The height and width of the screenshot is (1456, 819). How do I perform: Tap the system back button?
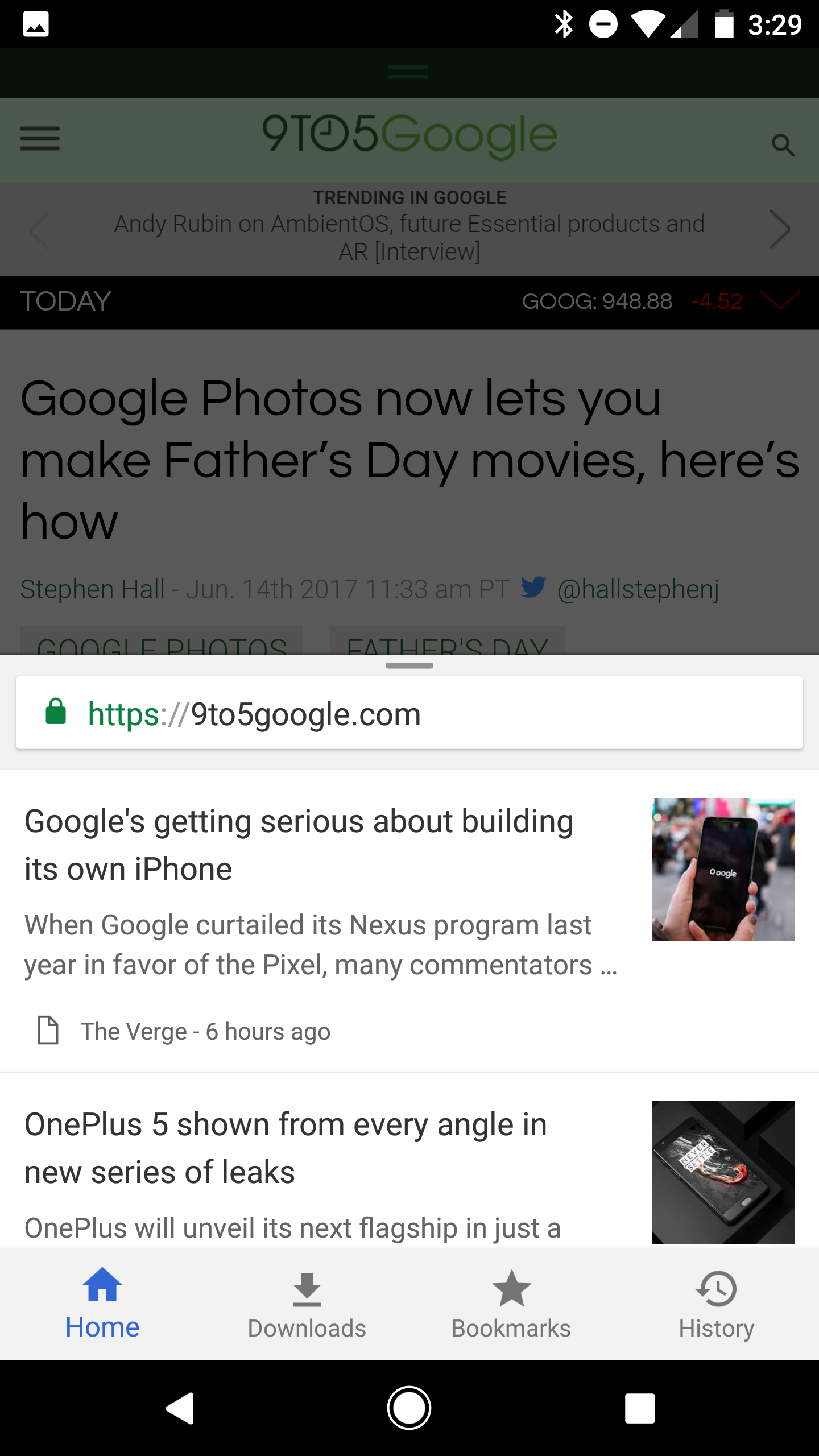[180, 1408]
